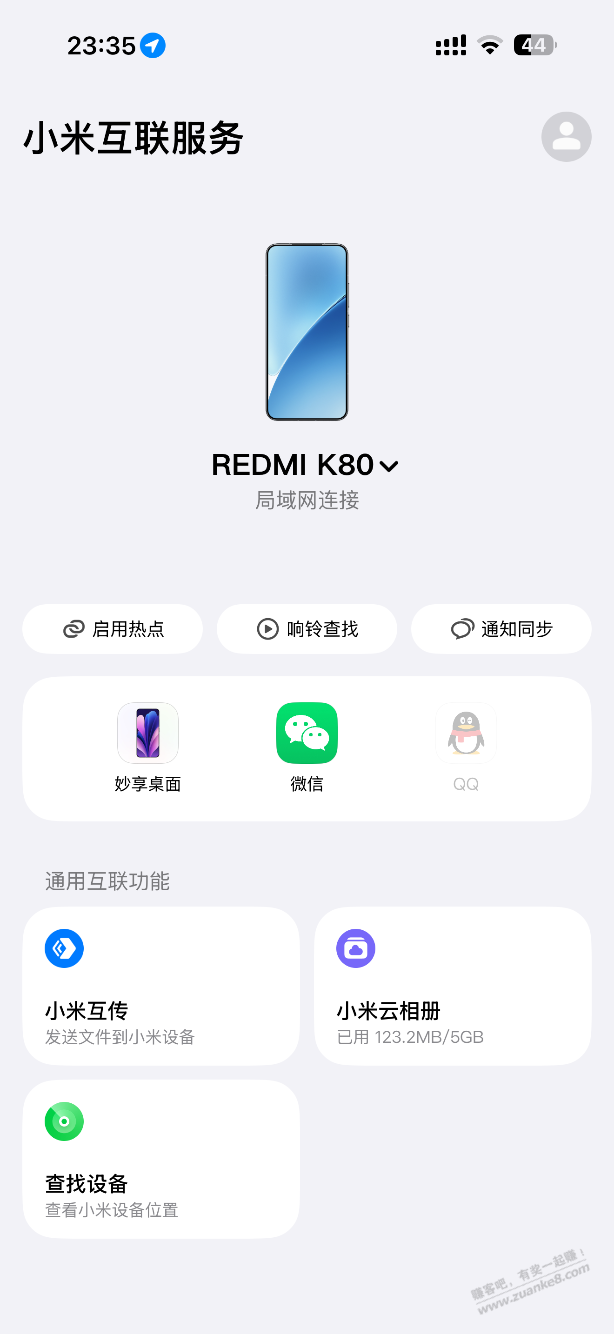Open 小米互传 to send files
This screenshot has height=1334, width=614.
[161, 986]
